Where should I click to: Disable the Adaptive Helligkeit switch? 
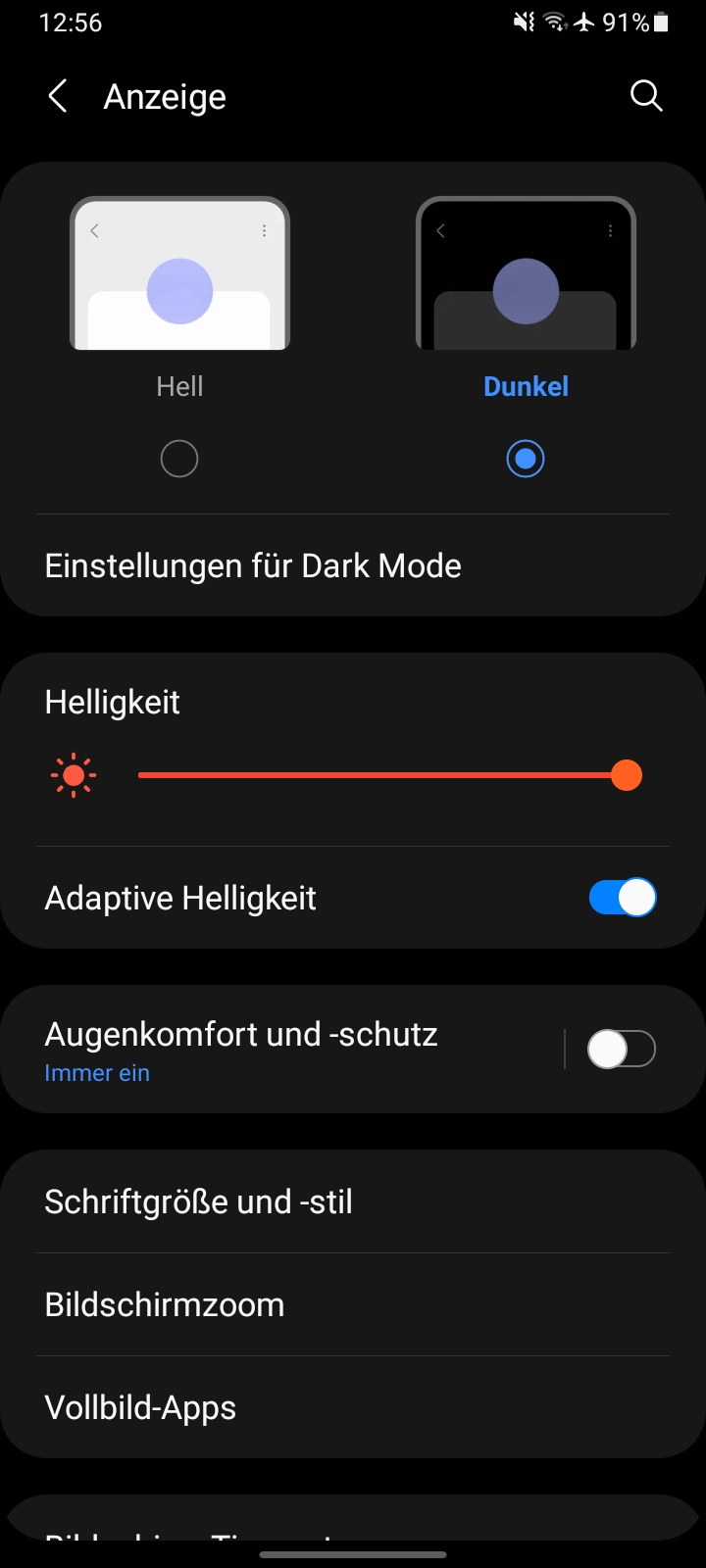pyautogui.click(x=623, y=898)
